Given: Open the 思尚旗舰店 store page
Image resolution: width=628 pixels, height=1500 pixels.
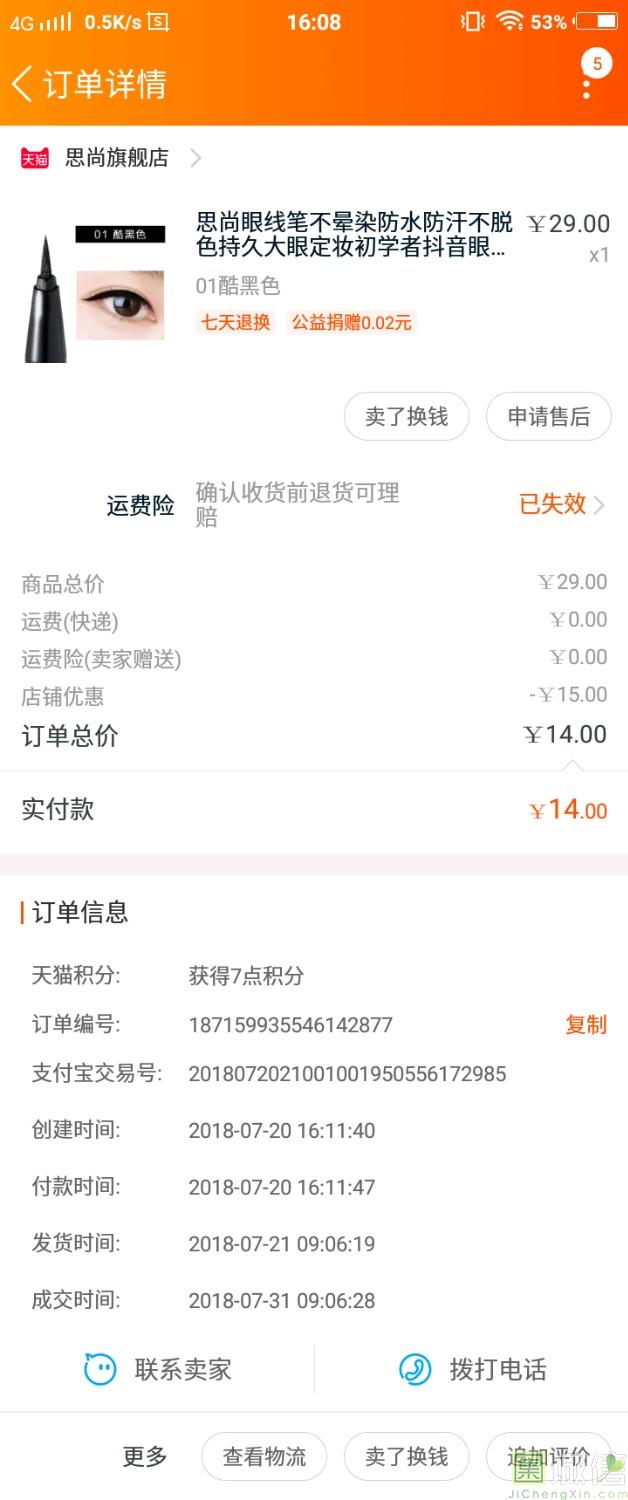Looking at the screenshot, I should (117, 158).
